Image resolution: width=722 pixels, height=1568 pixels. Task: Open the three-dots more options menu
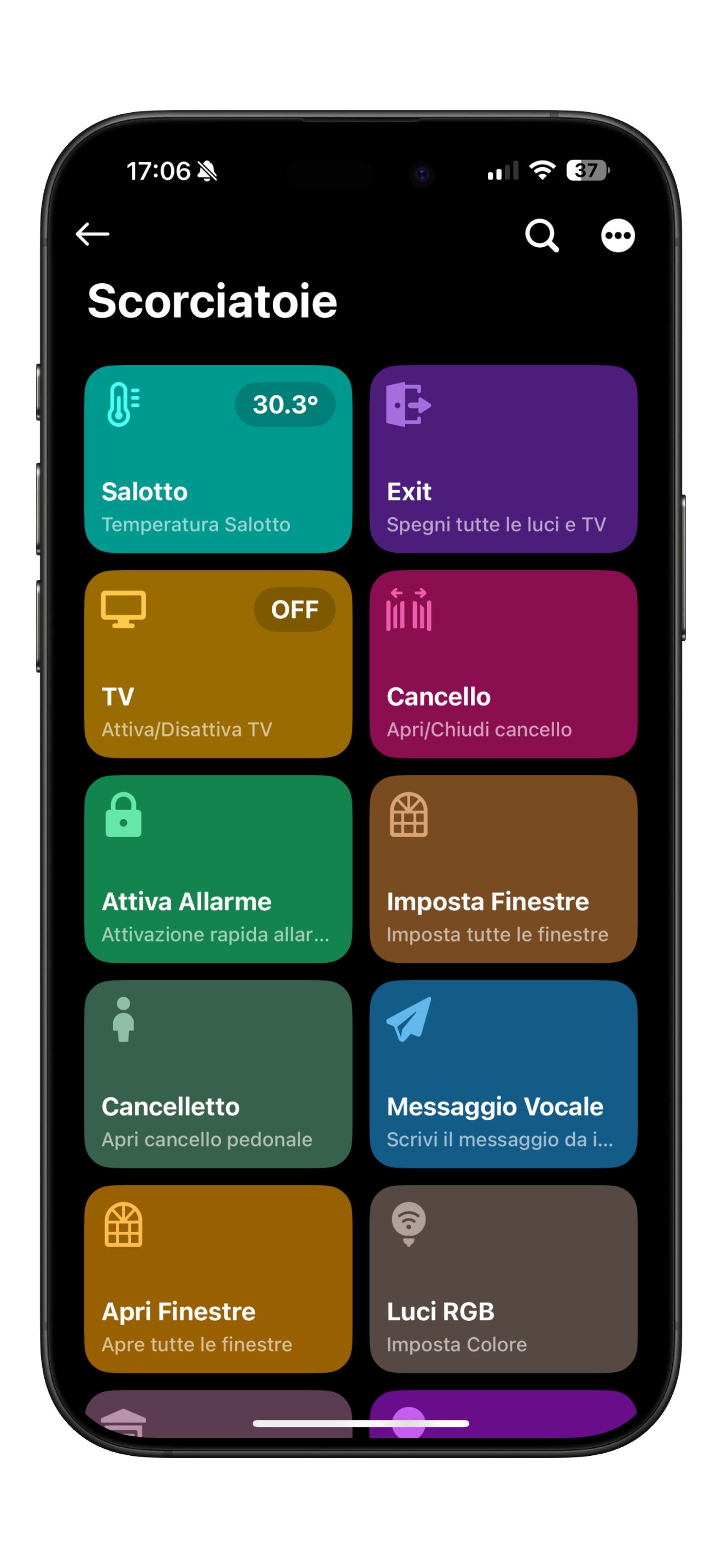pos(618,235)
